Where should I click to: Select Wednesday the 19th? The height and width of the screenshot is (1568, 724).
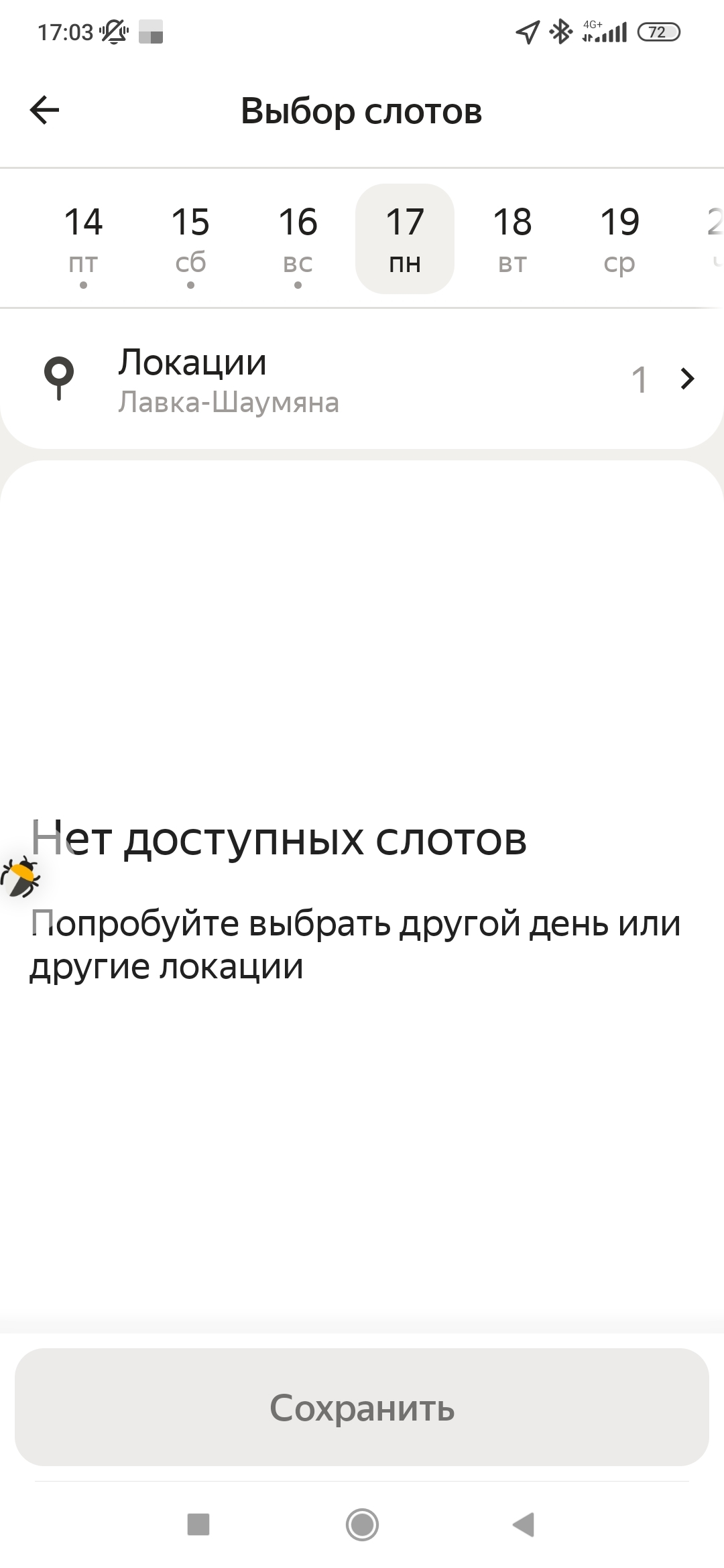pos(619,239)
